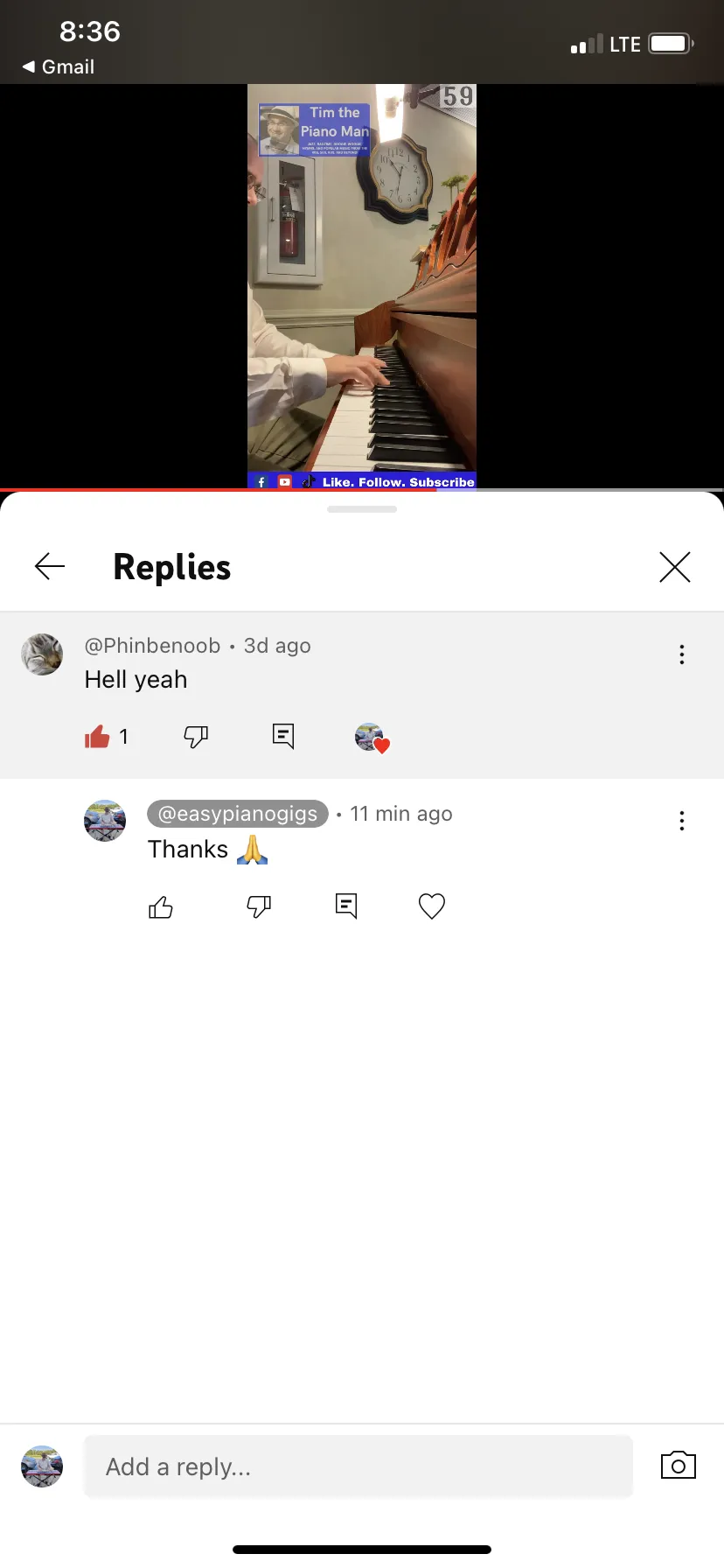Like the "Thanks" reply

161,907
